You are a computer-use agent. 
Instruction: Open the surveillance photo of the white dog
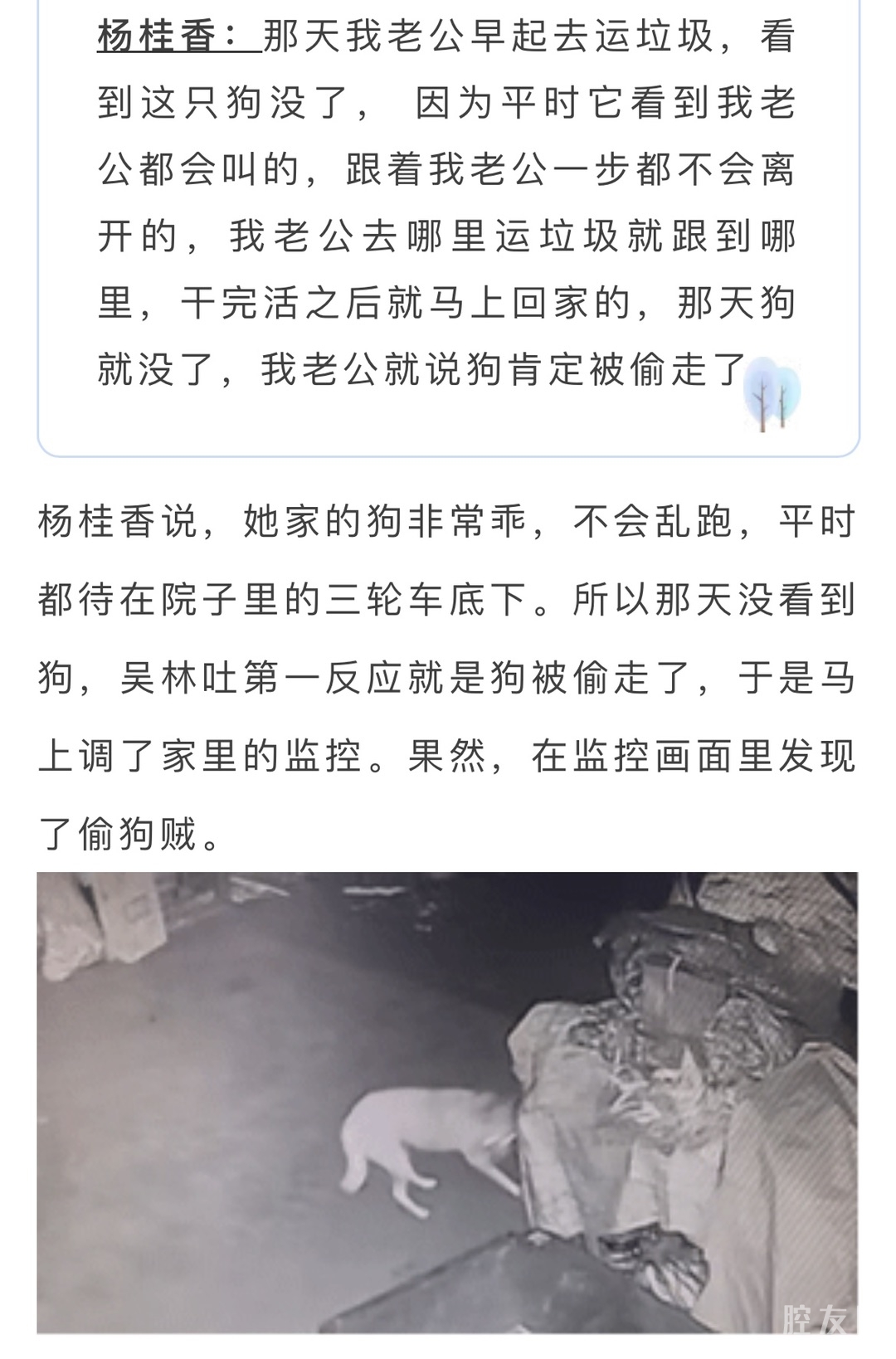pyautogui.click(x=447, y=1102)
